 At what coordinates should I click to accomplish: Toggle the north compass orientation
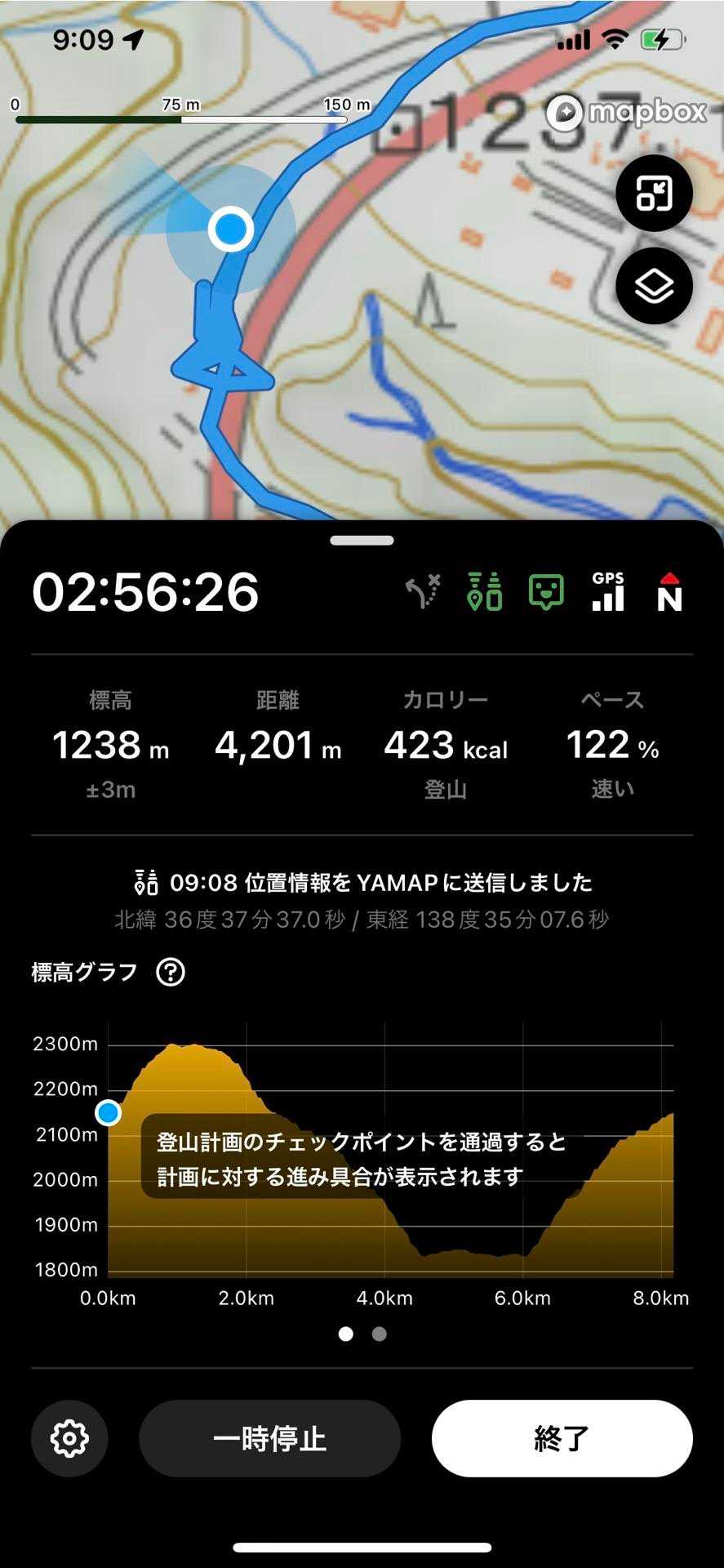pyautogui.click(x=669, y=592)
